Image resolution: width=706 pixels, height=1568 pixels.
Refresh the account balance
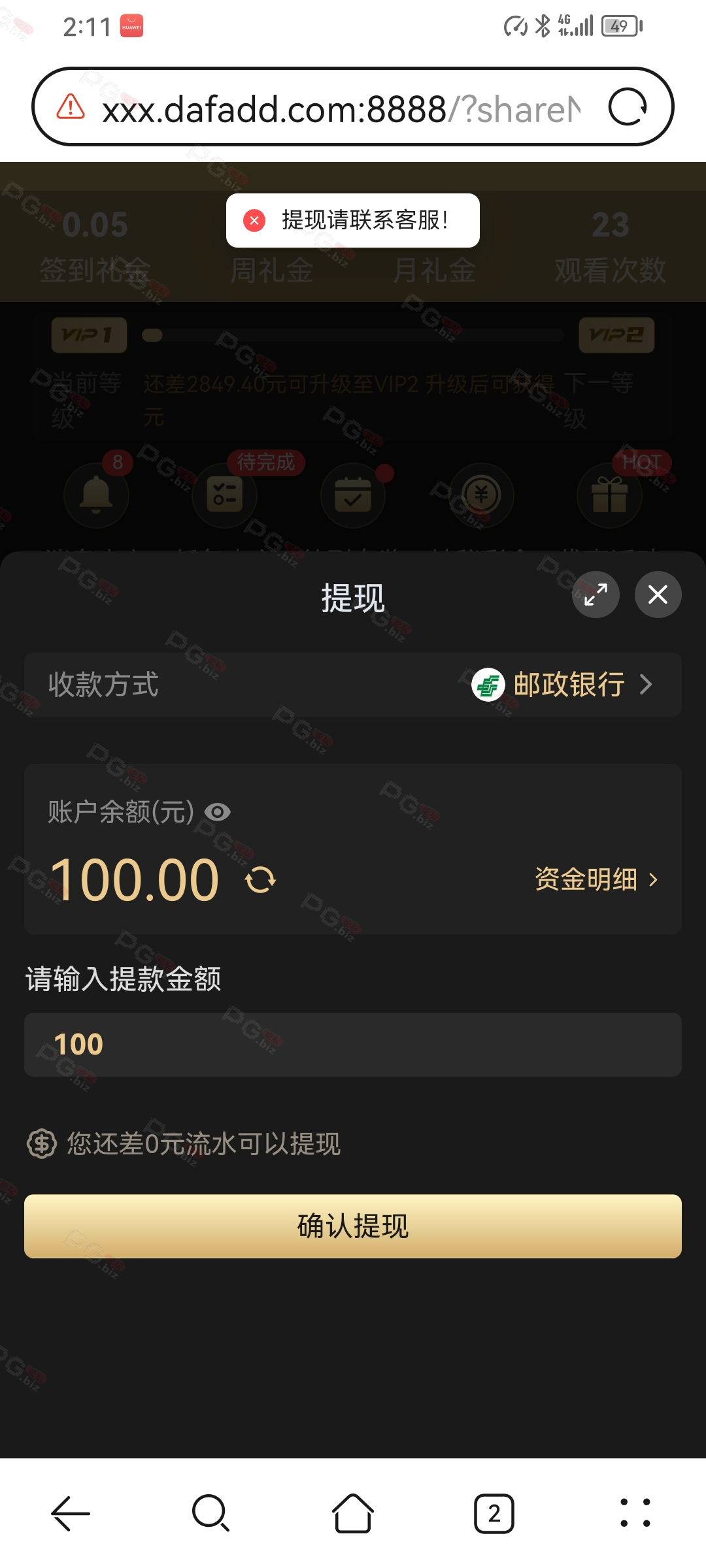(x=260, y=880)
